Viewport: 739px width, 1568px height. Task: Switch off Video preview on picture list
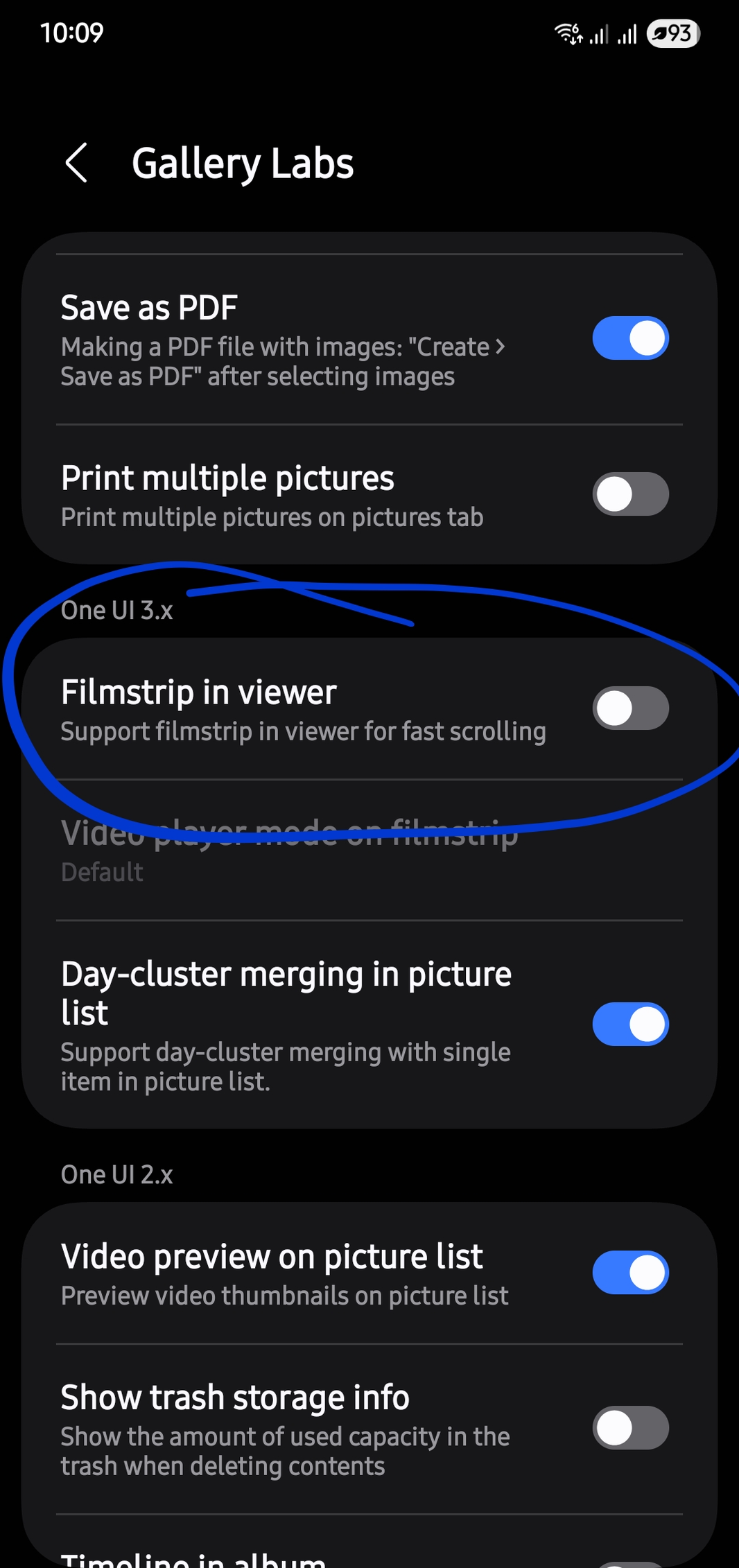(x=630, y=1273)
